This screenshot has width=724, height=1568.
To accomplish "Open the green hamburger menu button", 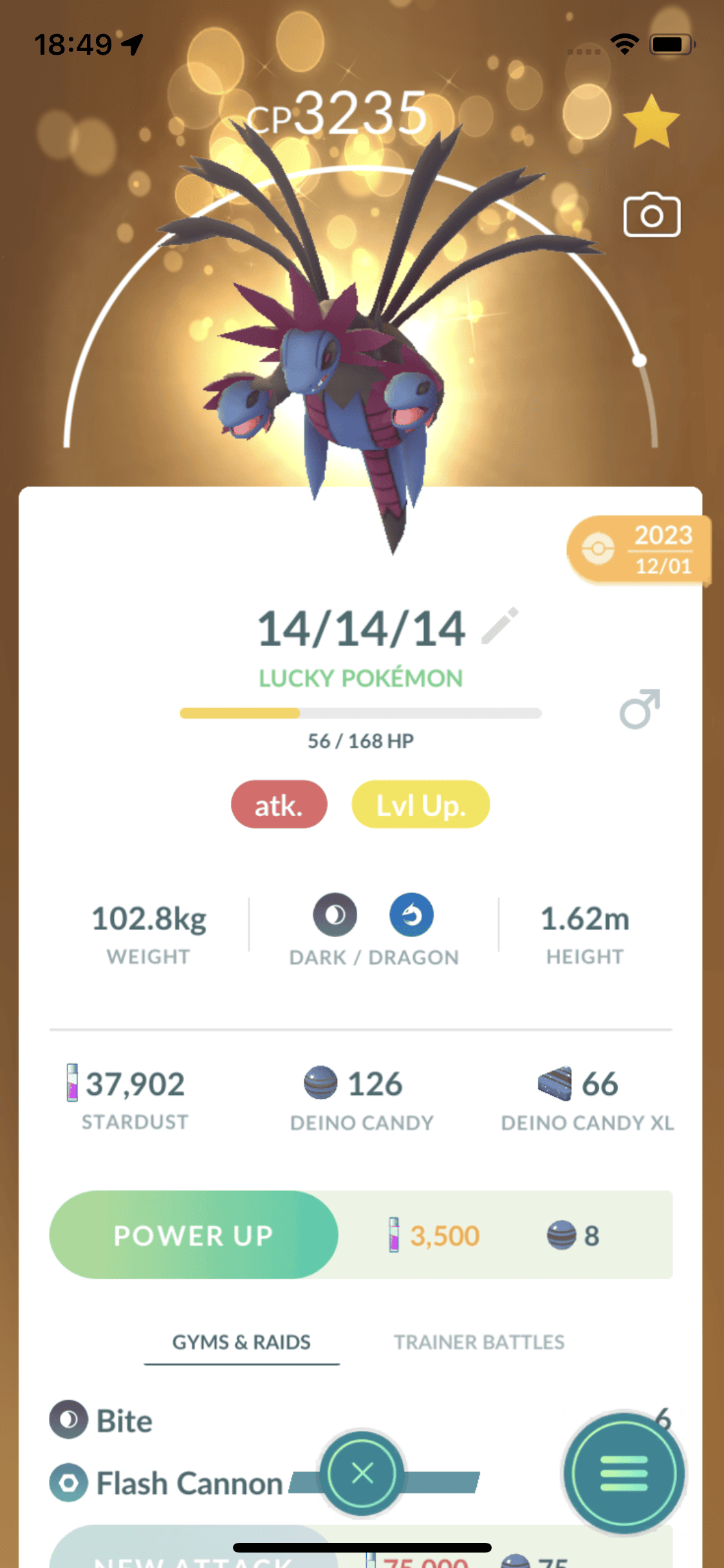I will tap(623, 1473).
